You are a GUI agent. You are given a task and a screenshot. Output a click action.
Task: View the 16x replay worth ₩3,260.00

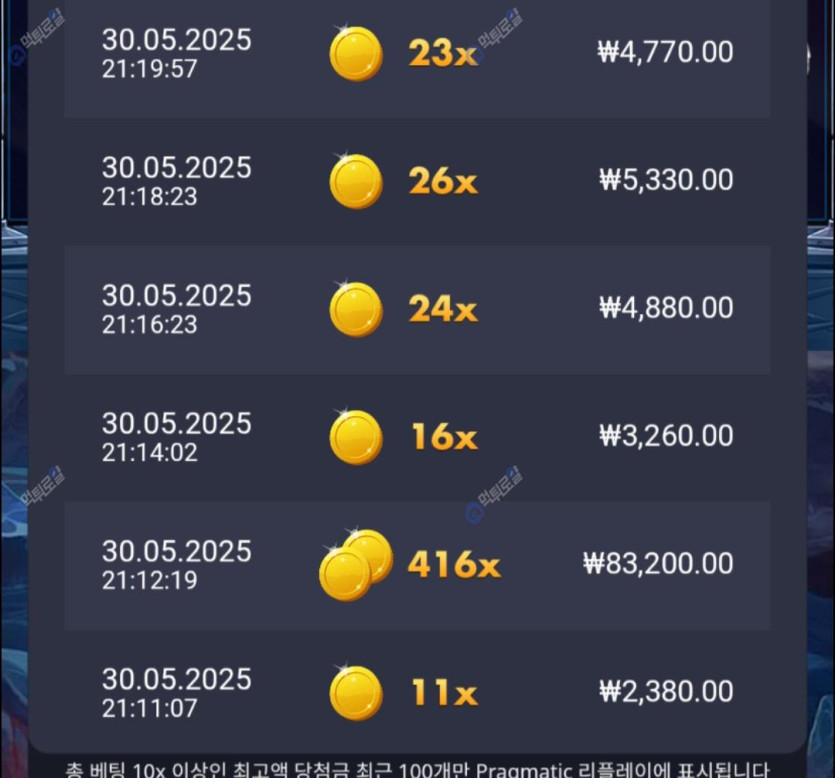[x=417, y=437]
